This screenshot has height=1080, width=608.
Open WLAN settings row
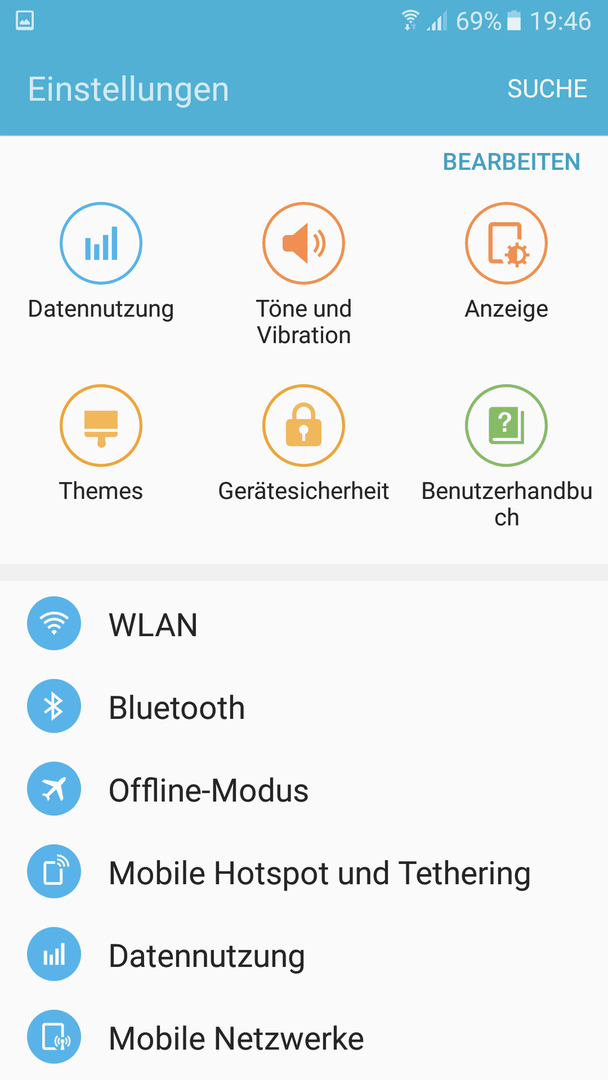304,624
